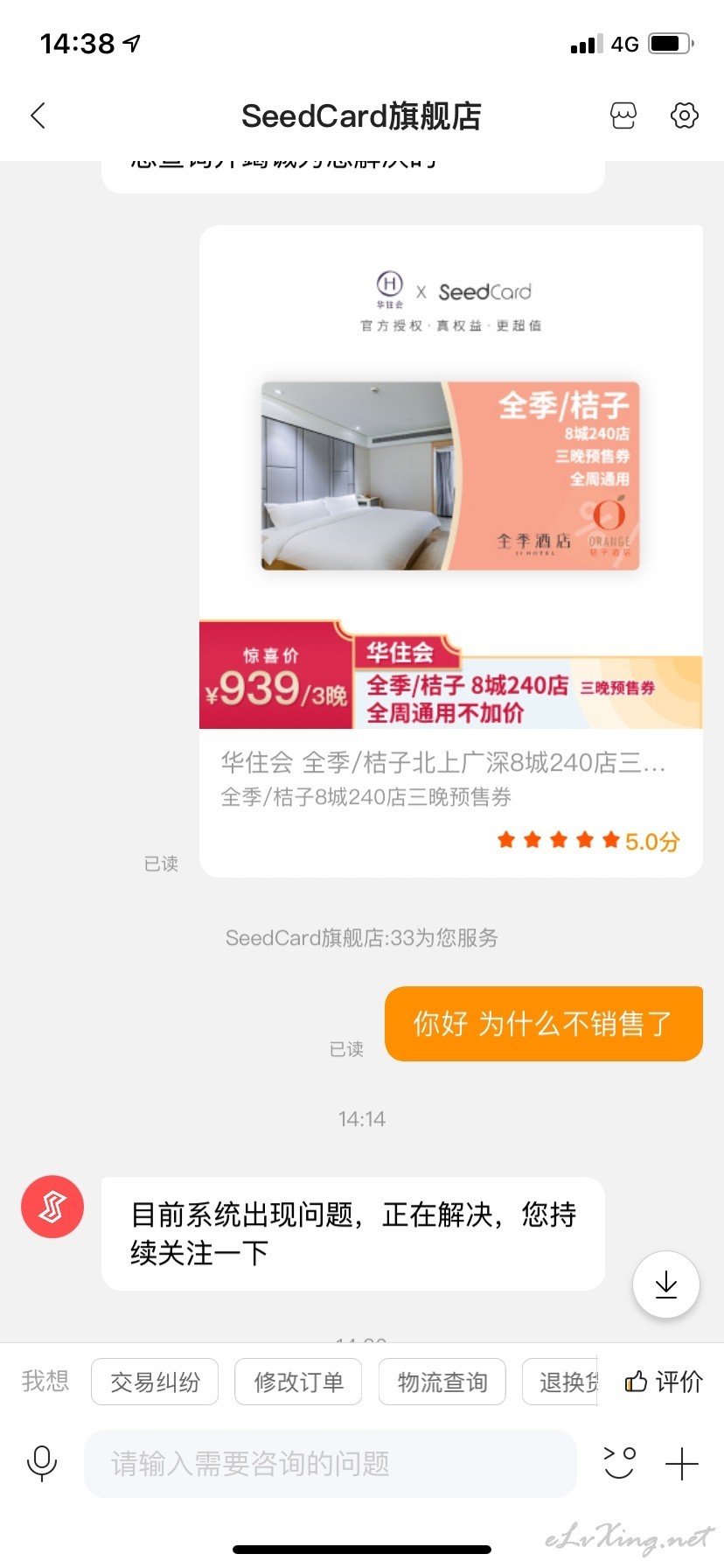This screenshot has width=724, height=1568.
Task: Select the 交易纠纷 quick chip
Action: (155, 1382)
